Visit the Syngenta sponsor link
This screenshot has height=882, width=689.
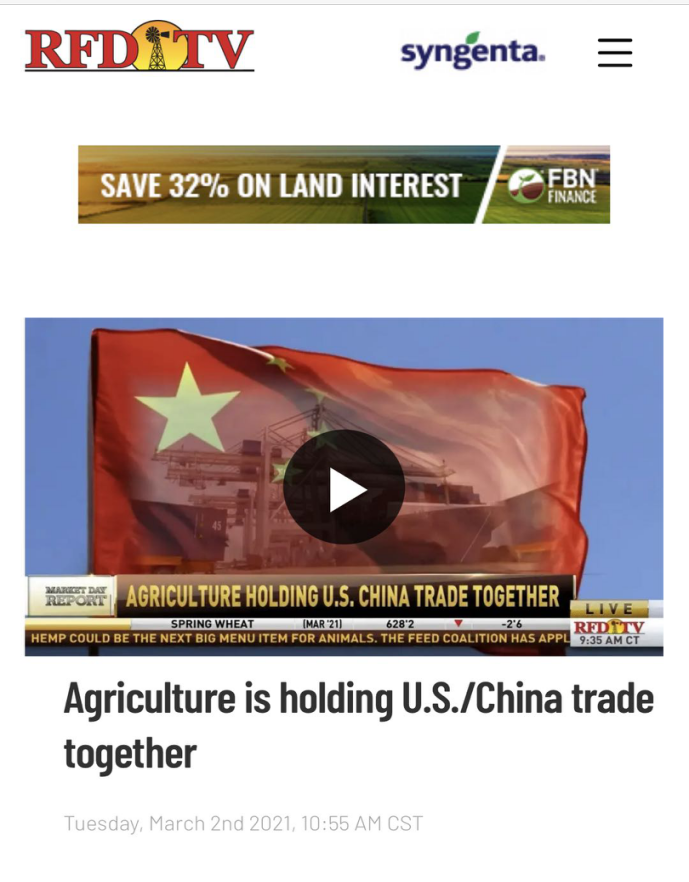coord(472,51)
